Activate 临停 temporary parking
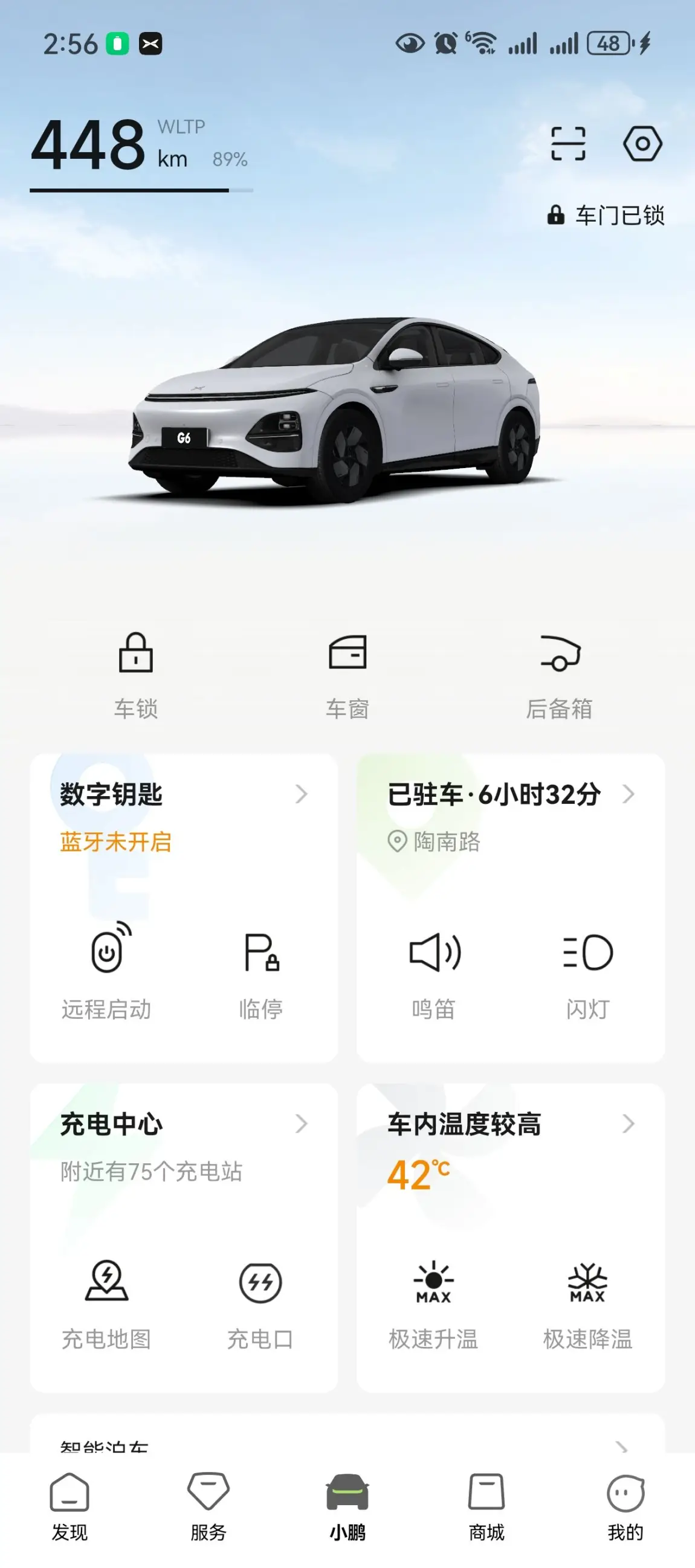 (x=260, y=971)
